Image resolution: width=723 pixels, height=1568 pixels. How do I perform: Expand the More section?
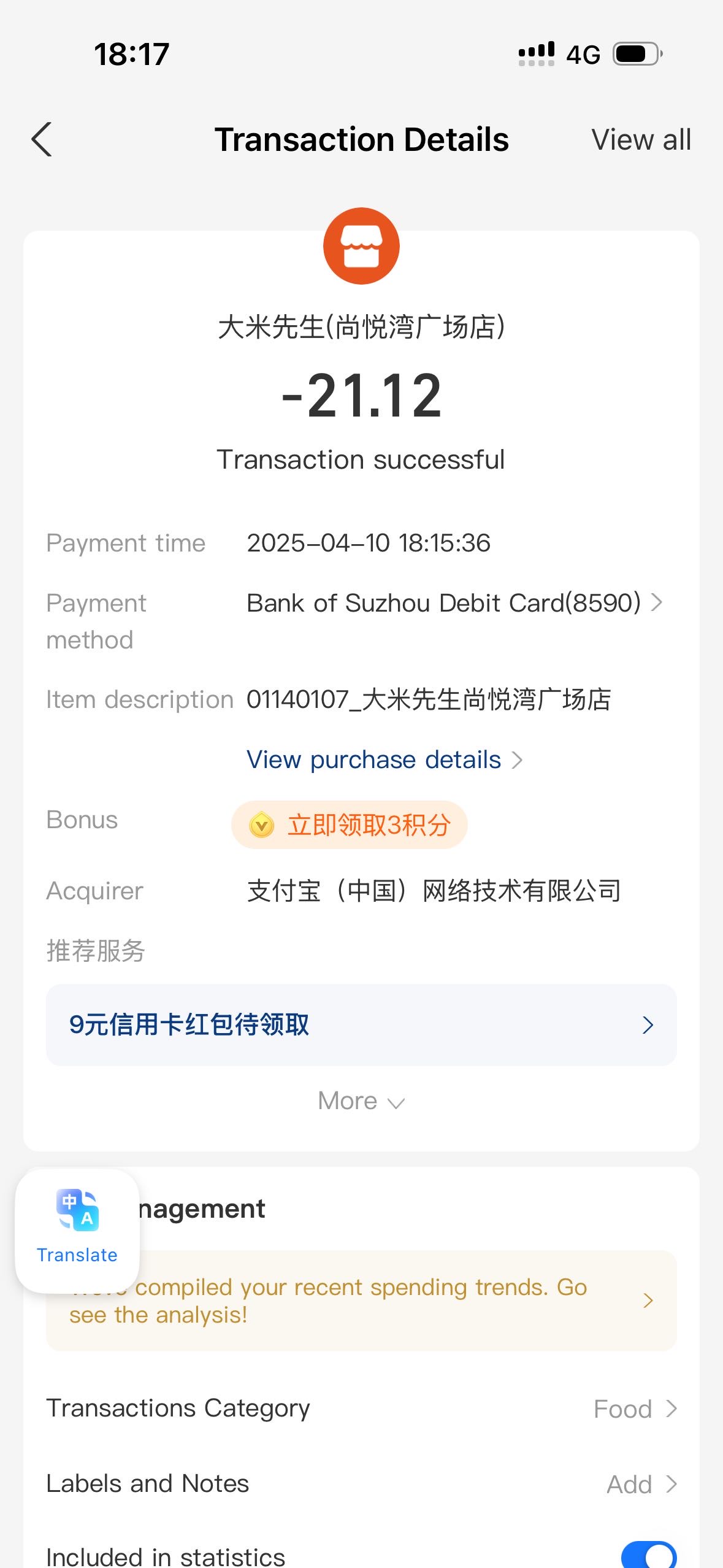pos(361,1101)
